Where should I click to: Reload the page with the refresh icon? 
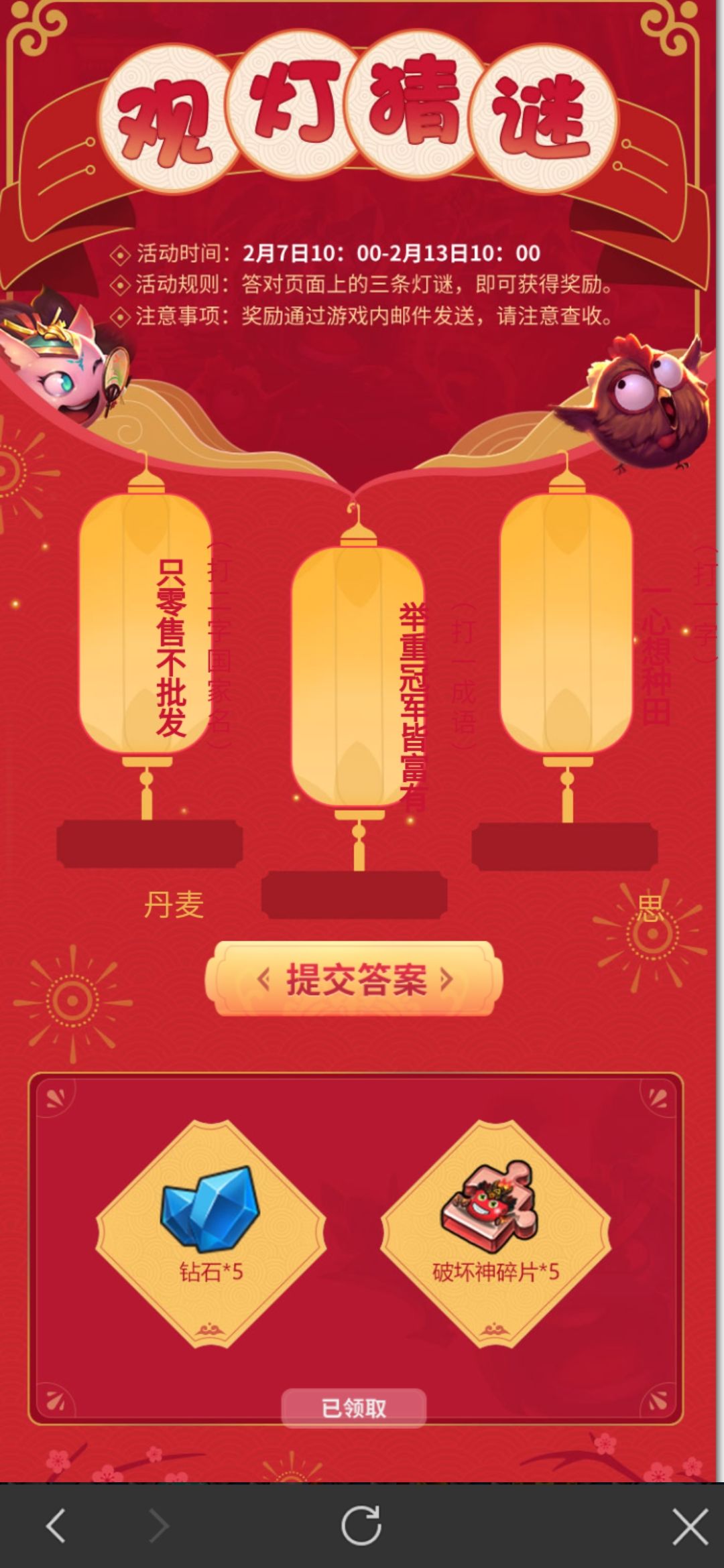361,1525
